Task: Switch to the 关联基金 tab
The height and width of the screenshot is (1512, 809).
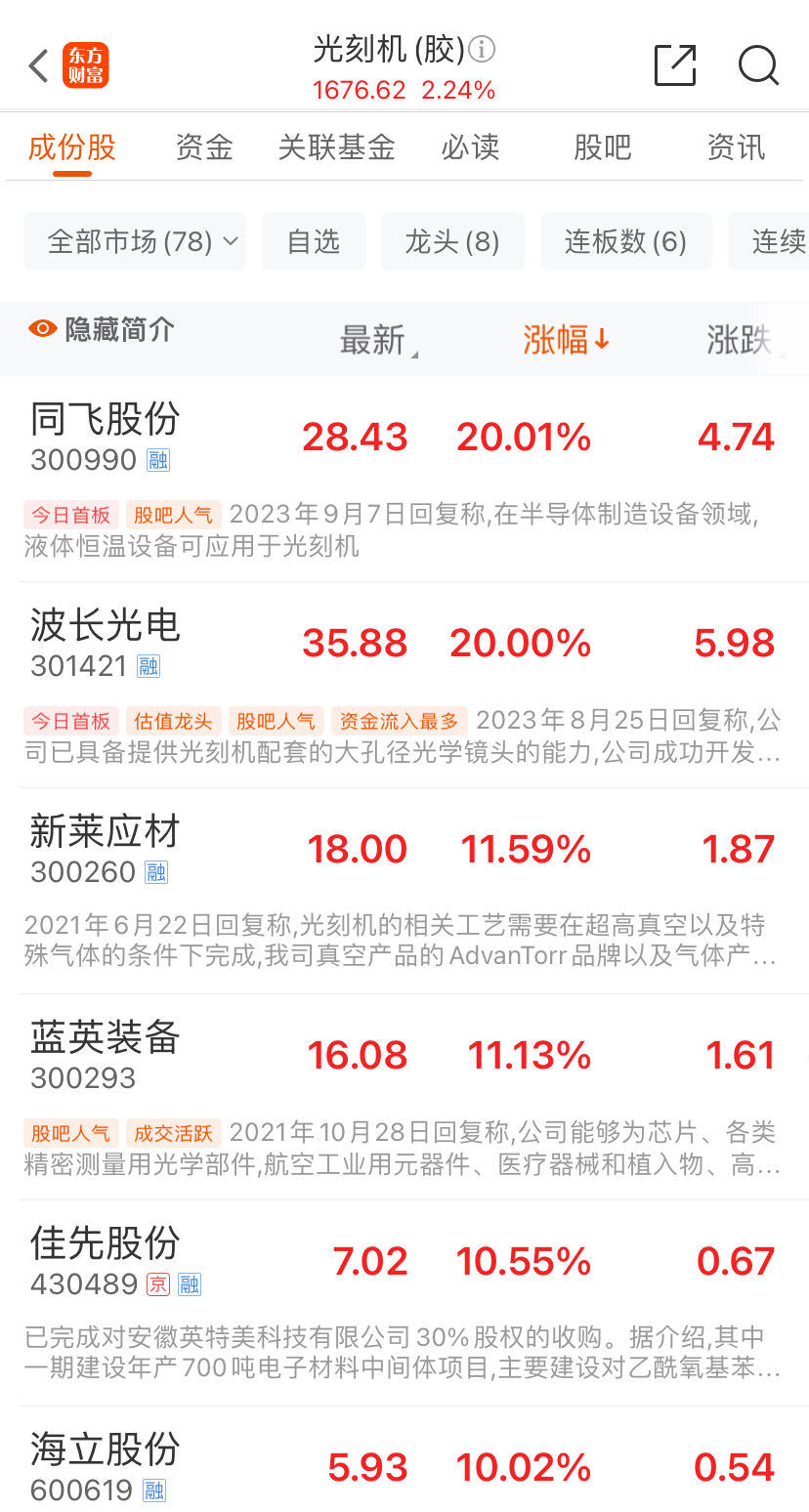Action: (x=336, y=147)
